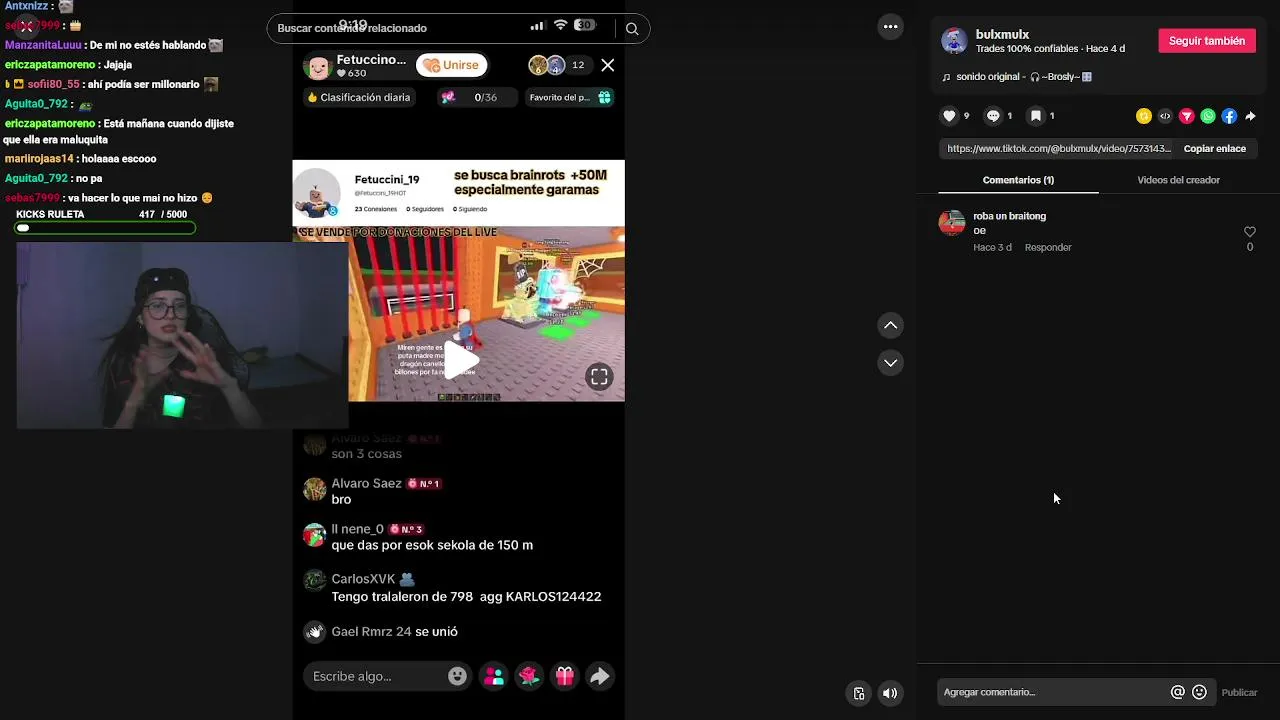The height and width of the screenshot is (720, 1280).
Task: Bookmark this video
Action: tap(1036, 116)
